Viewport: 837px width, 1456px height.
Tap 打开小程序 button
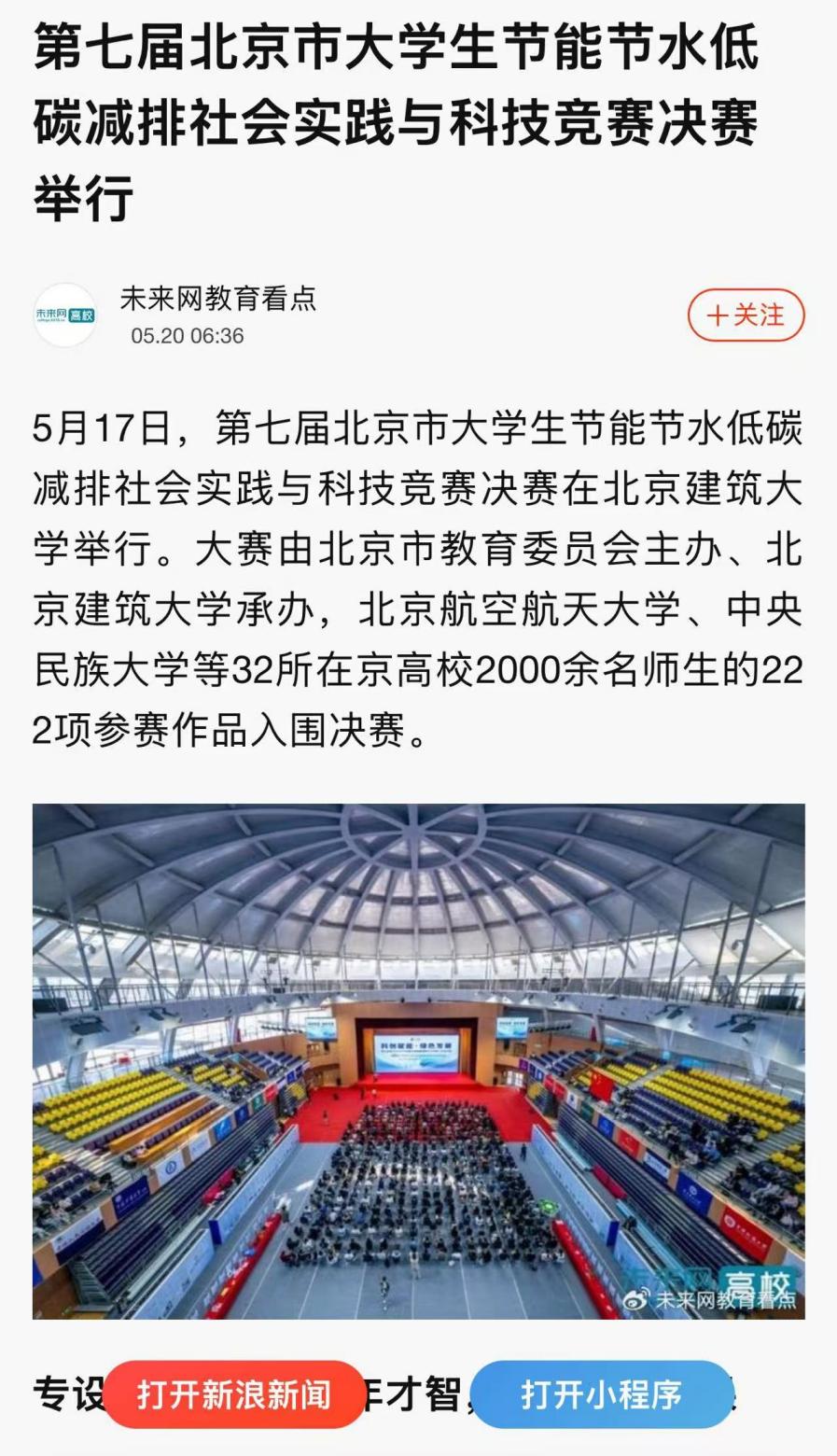[x=601, y=1394]
